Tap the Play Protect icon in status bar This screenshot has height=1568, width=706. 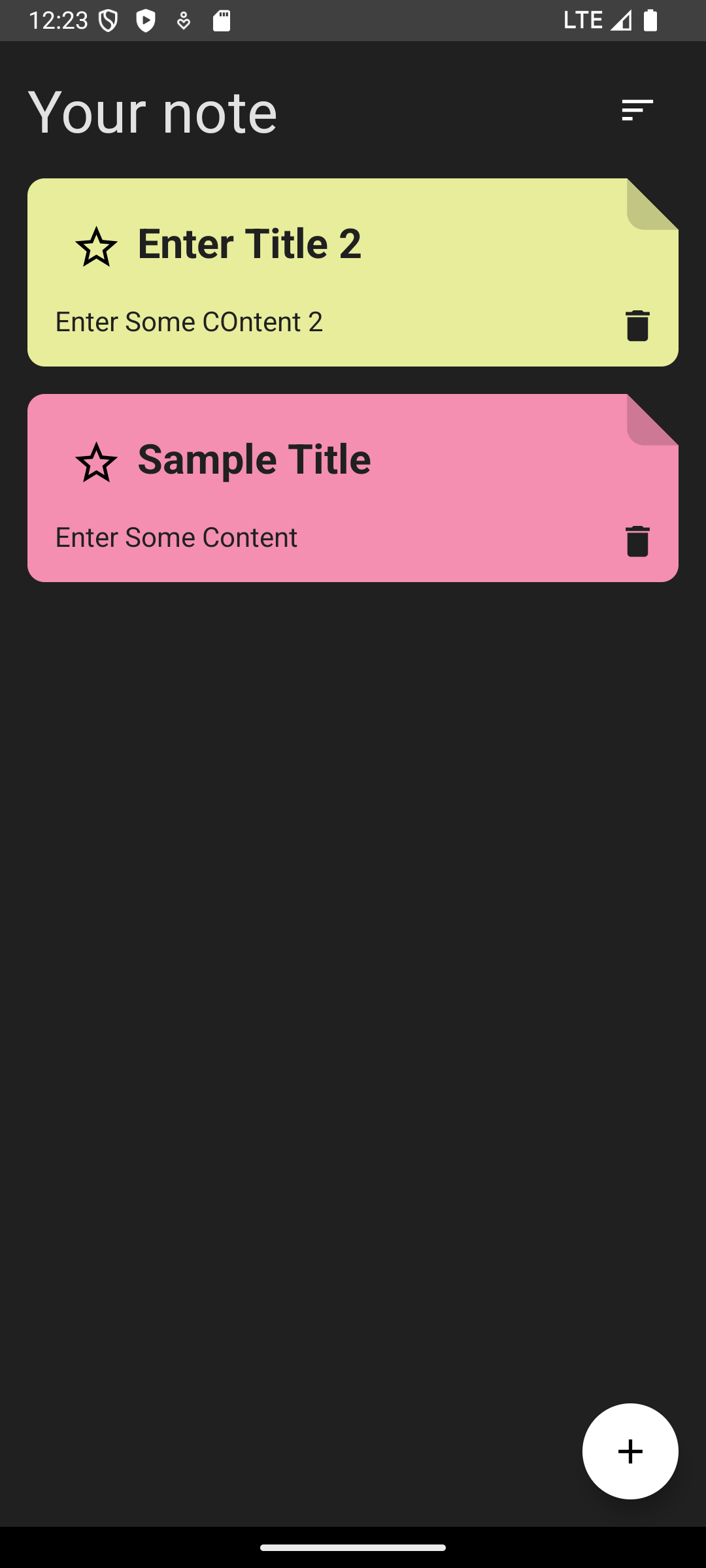[146, 20]
